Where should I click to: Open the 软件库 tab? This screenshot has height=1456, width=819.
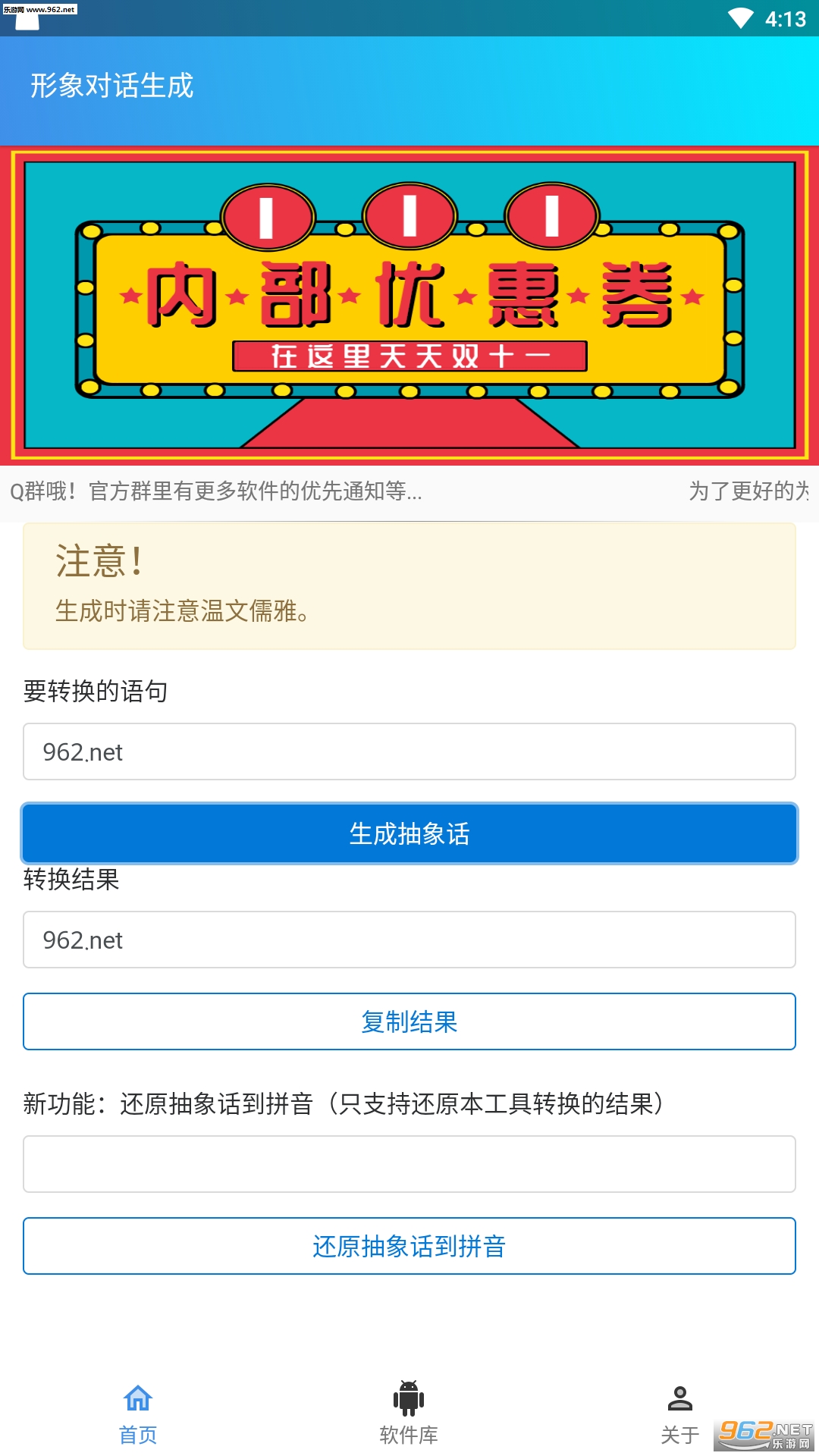coord(409,1413)
